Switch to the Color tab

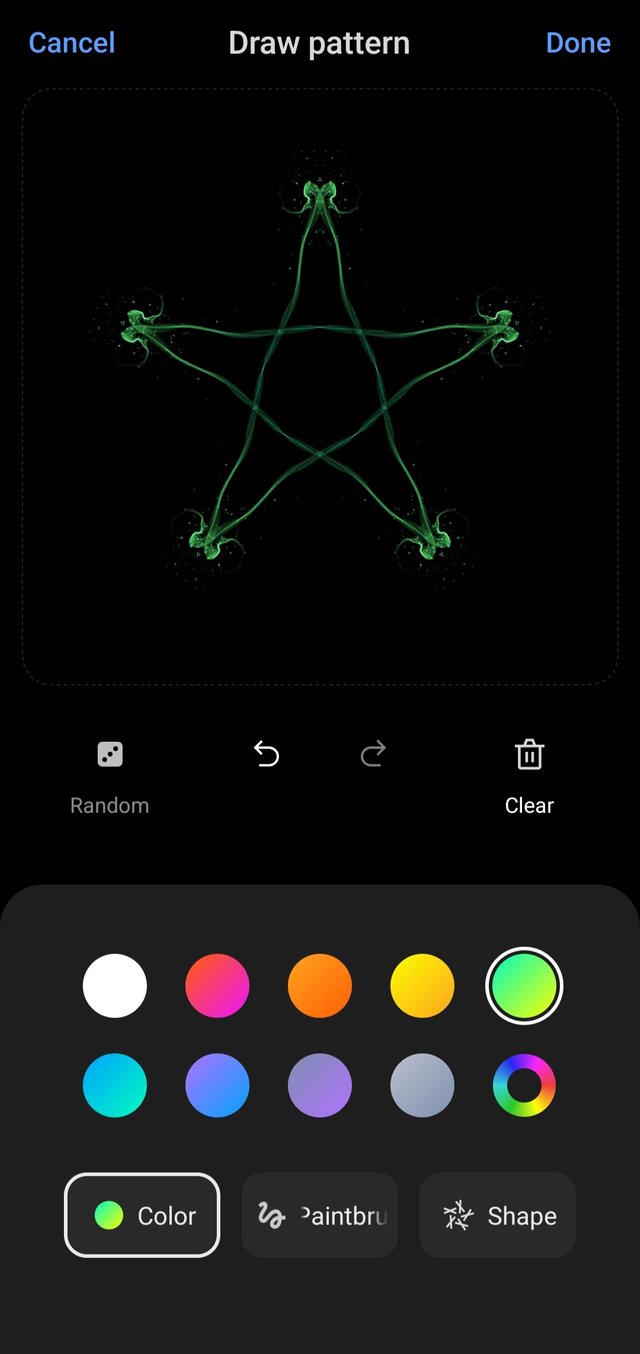click(x=142, y=1215)
